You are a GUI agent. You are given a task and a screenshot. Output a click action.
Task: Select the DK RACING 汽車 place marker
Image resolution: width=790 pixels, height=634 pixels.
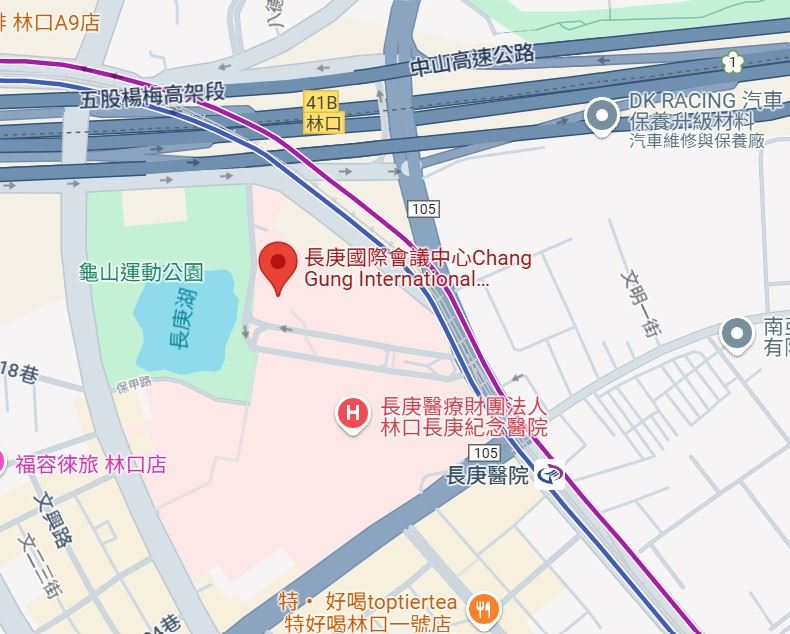601,117
